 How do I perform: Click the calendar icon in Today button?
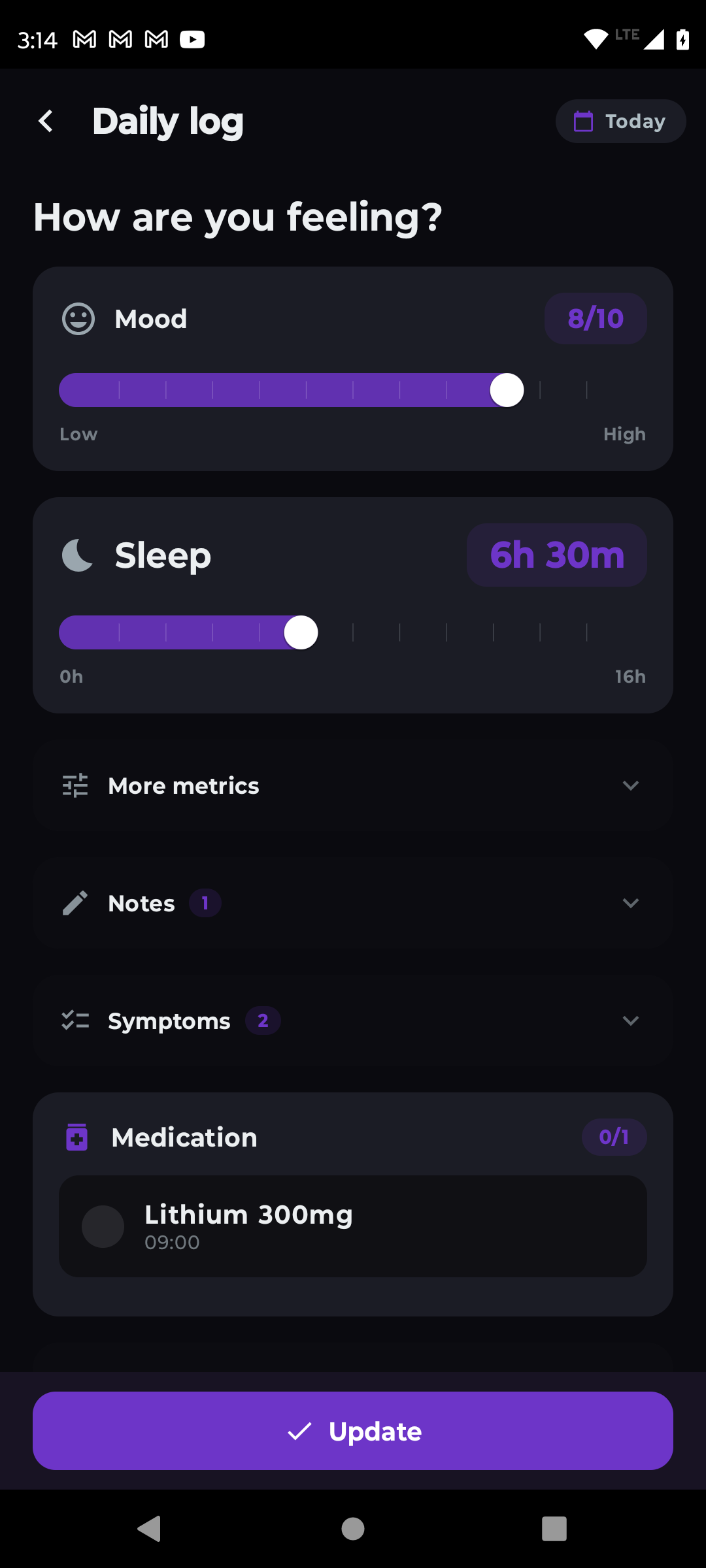[584, 121]
